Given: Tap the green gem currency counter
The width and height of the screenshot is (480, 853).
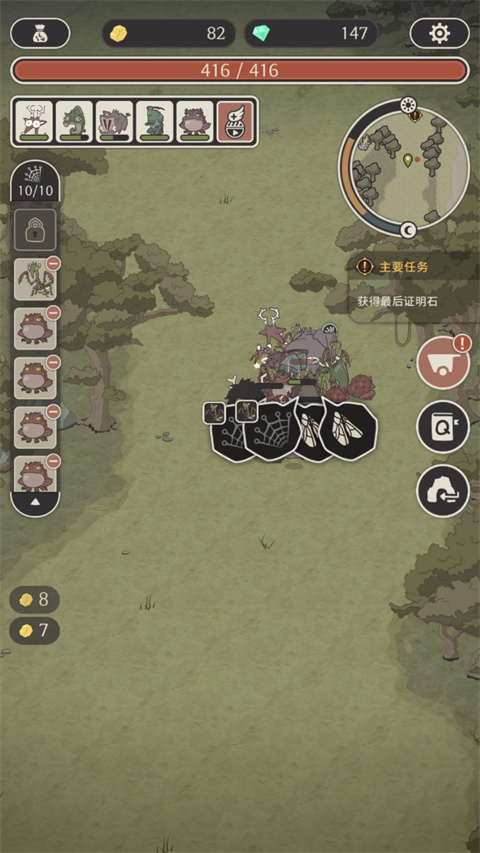Looking at the screenshot, I should 311,34.
